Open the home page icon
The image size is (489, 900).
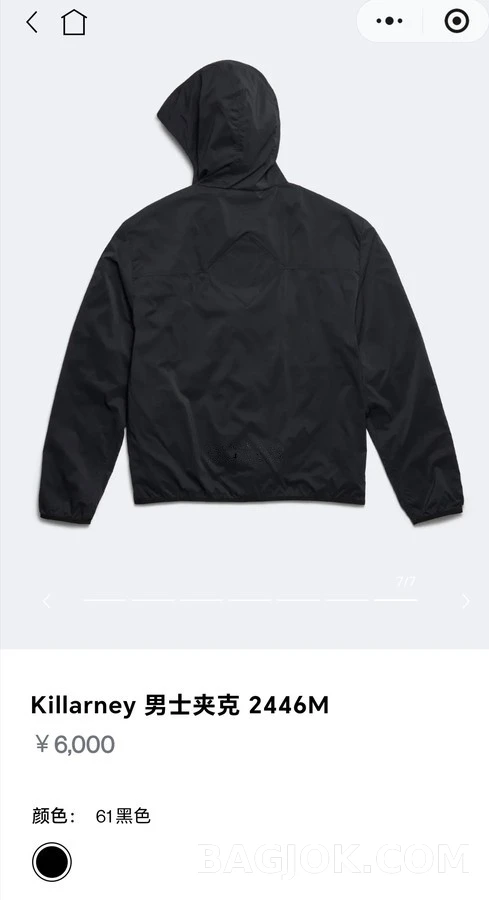(74, 22)
